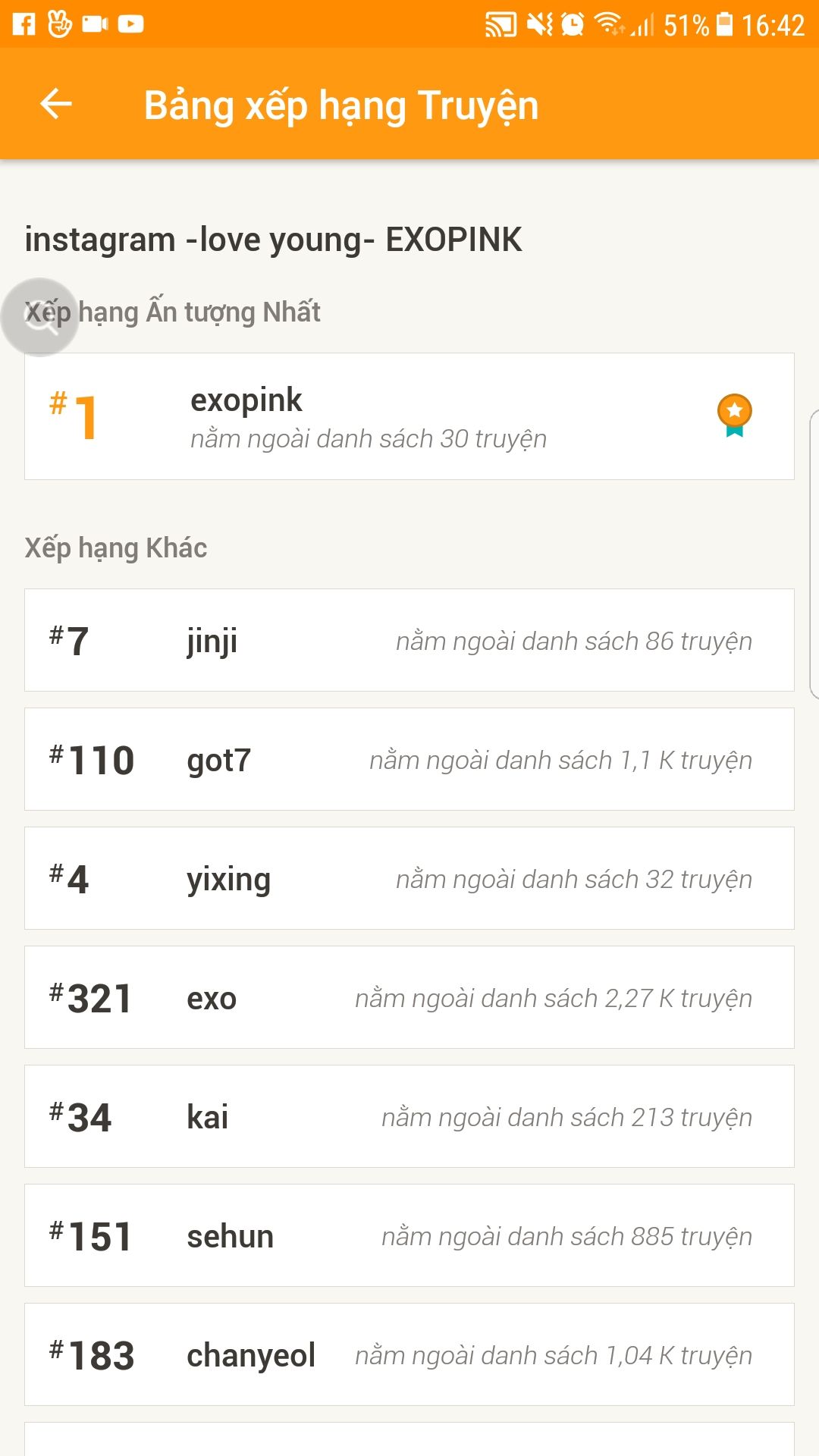Select the chanyeol ranking row

pyautogui.click(x=409, y=1354)
